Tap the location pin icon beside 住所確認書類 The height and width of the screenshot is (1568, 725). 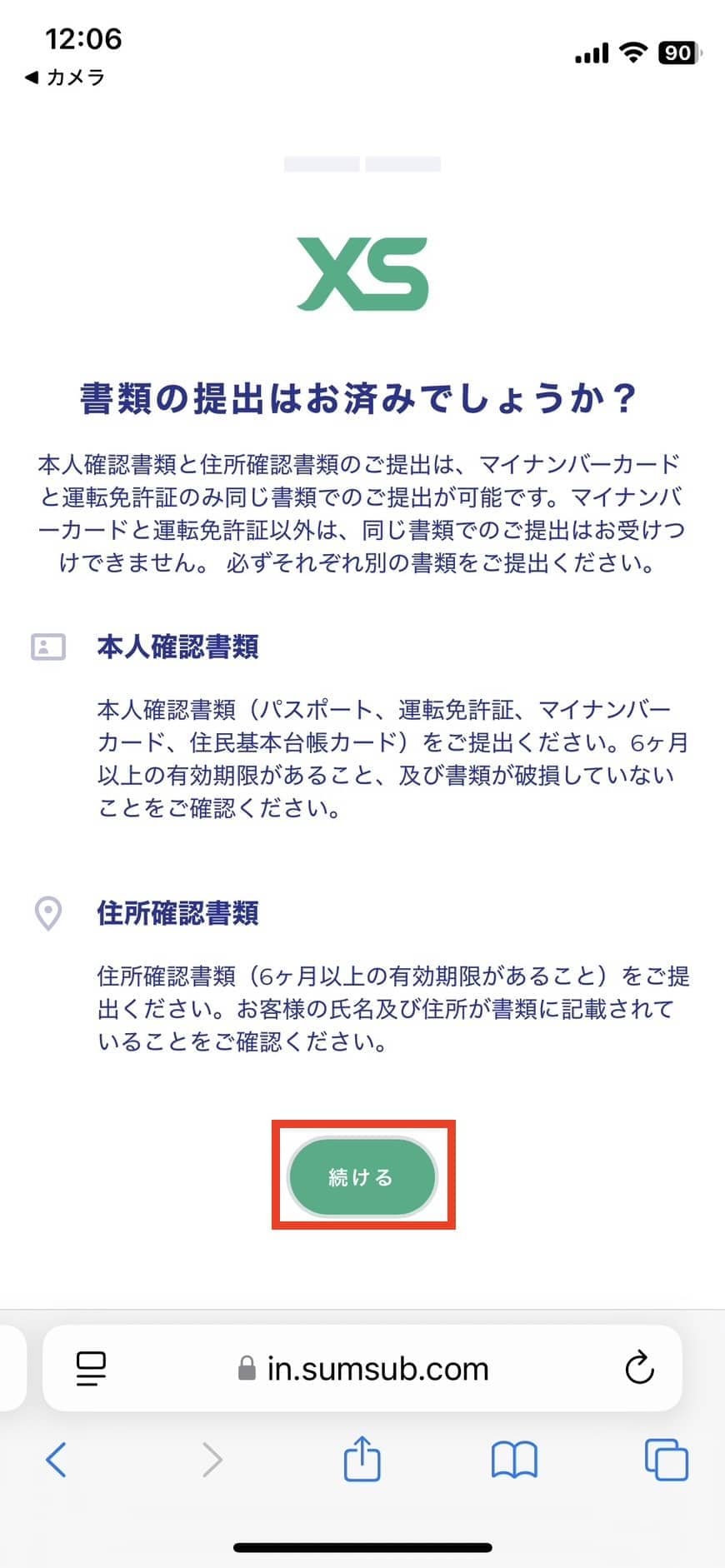(47, 914)
